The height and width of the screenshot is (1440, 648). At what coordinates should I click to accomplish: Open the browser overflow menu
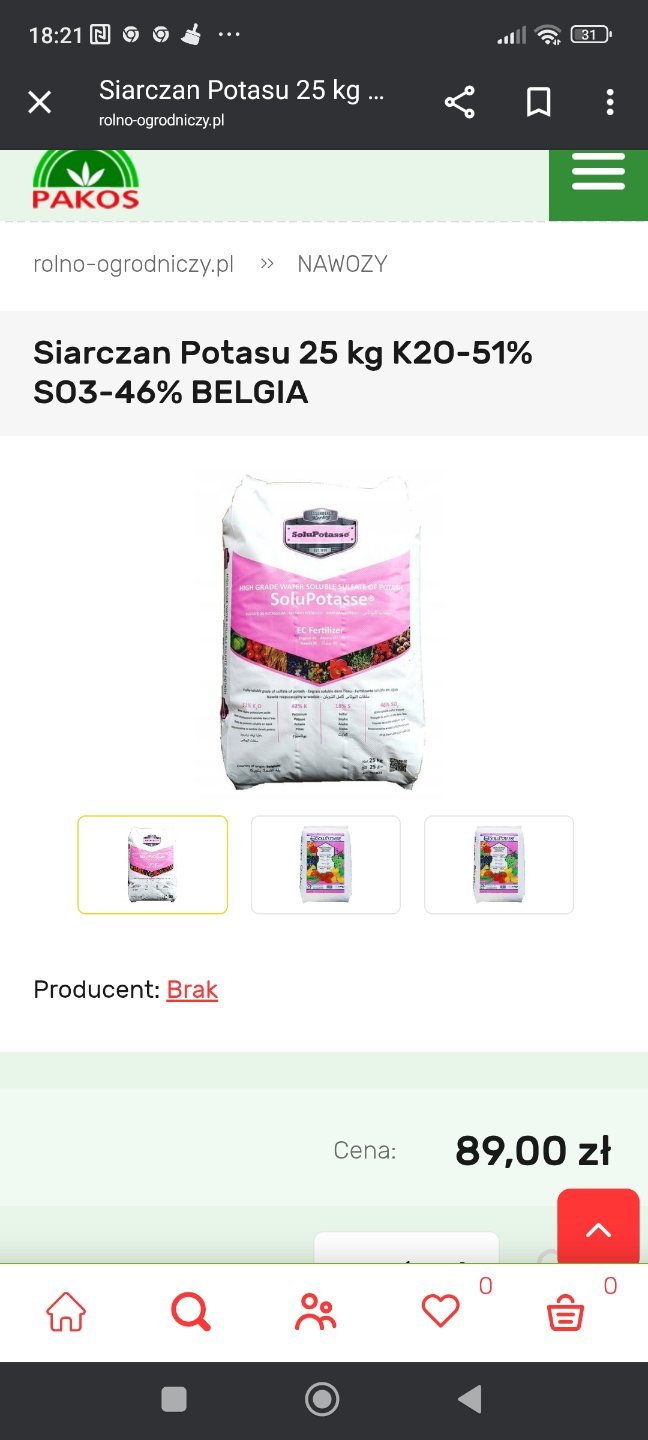pyautogui.click(x=610, y=102)
